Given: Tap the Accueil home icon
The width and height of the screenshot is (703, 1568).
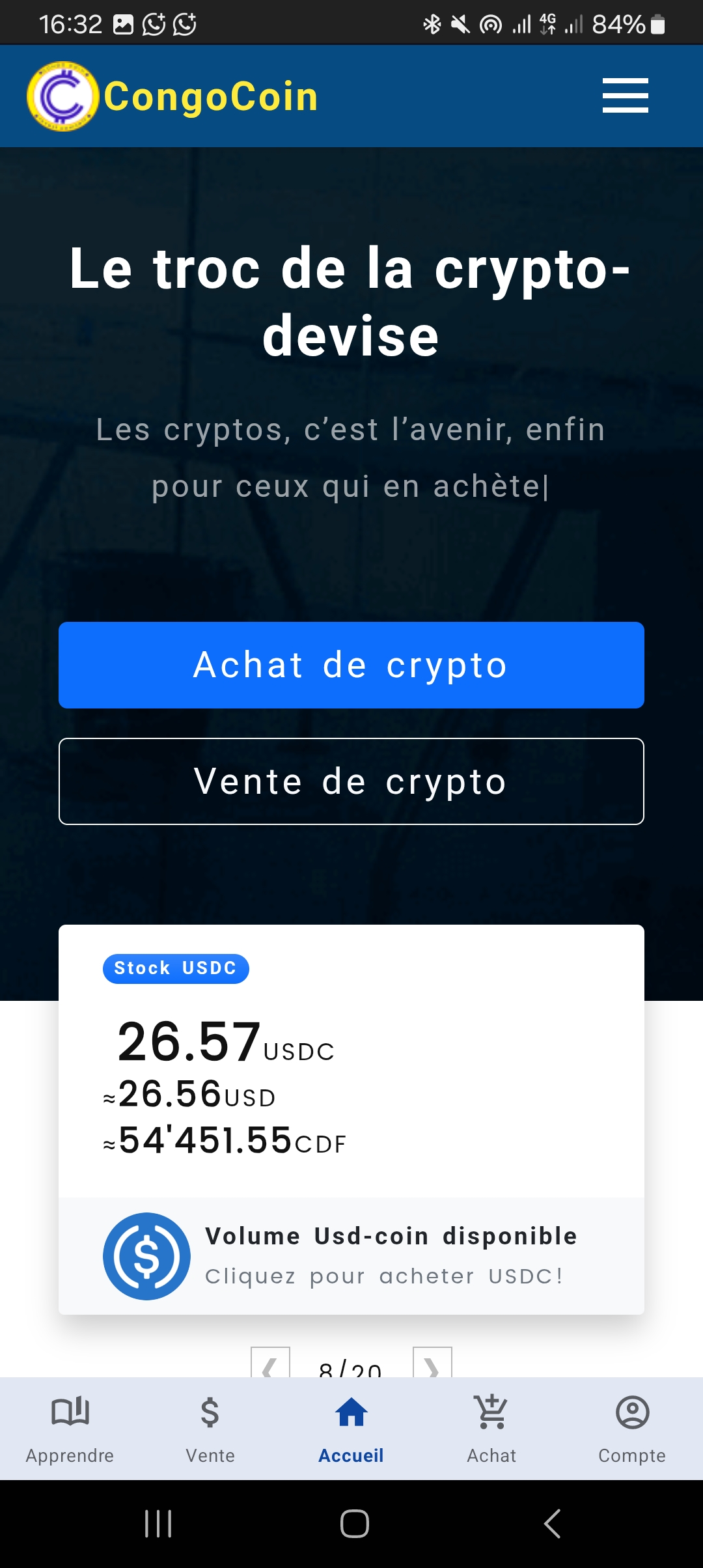Looking at the screenshot, I should click(351, 1414).
